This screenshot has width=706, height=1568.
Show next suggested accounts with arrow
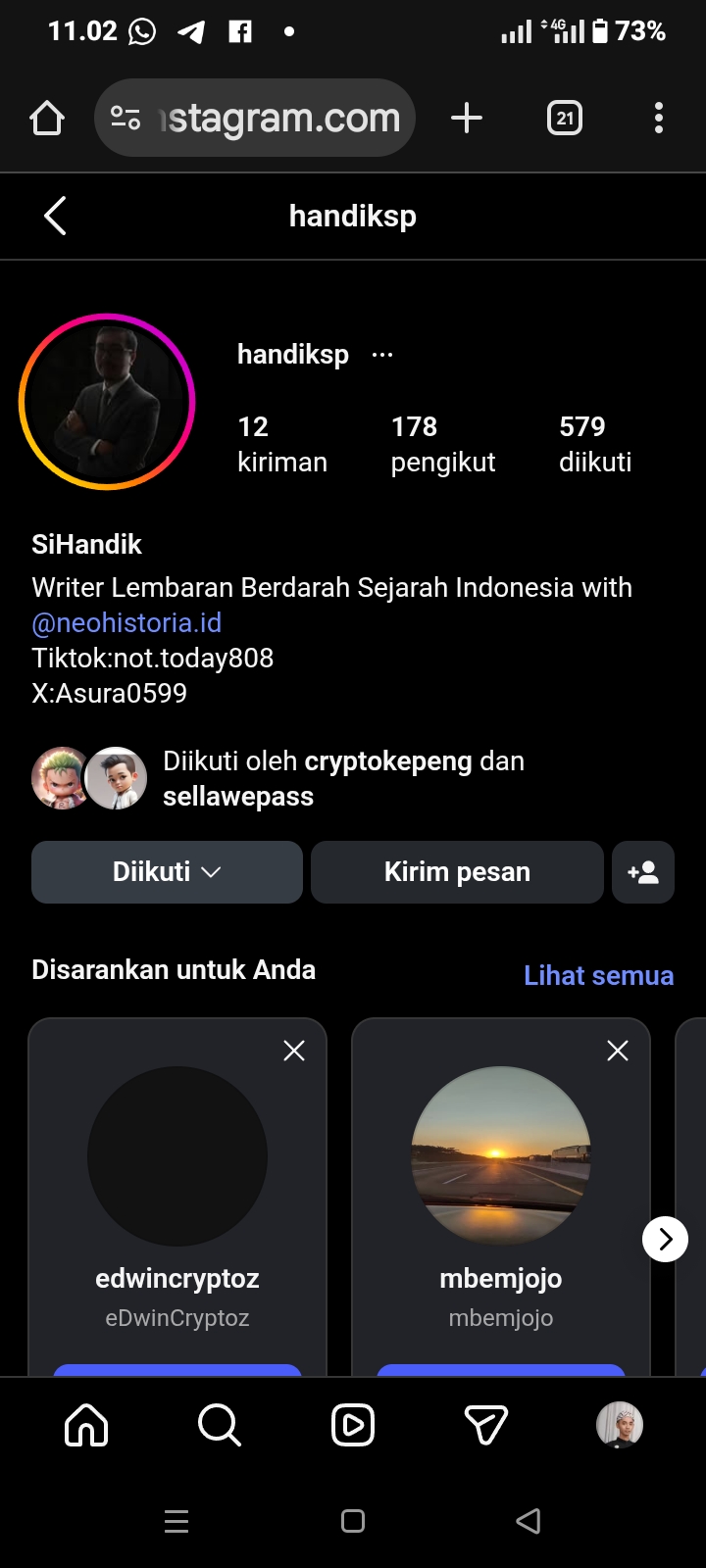pos(665,1240)
